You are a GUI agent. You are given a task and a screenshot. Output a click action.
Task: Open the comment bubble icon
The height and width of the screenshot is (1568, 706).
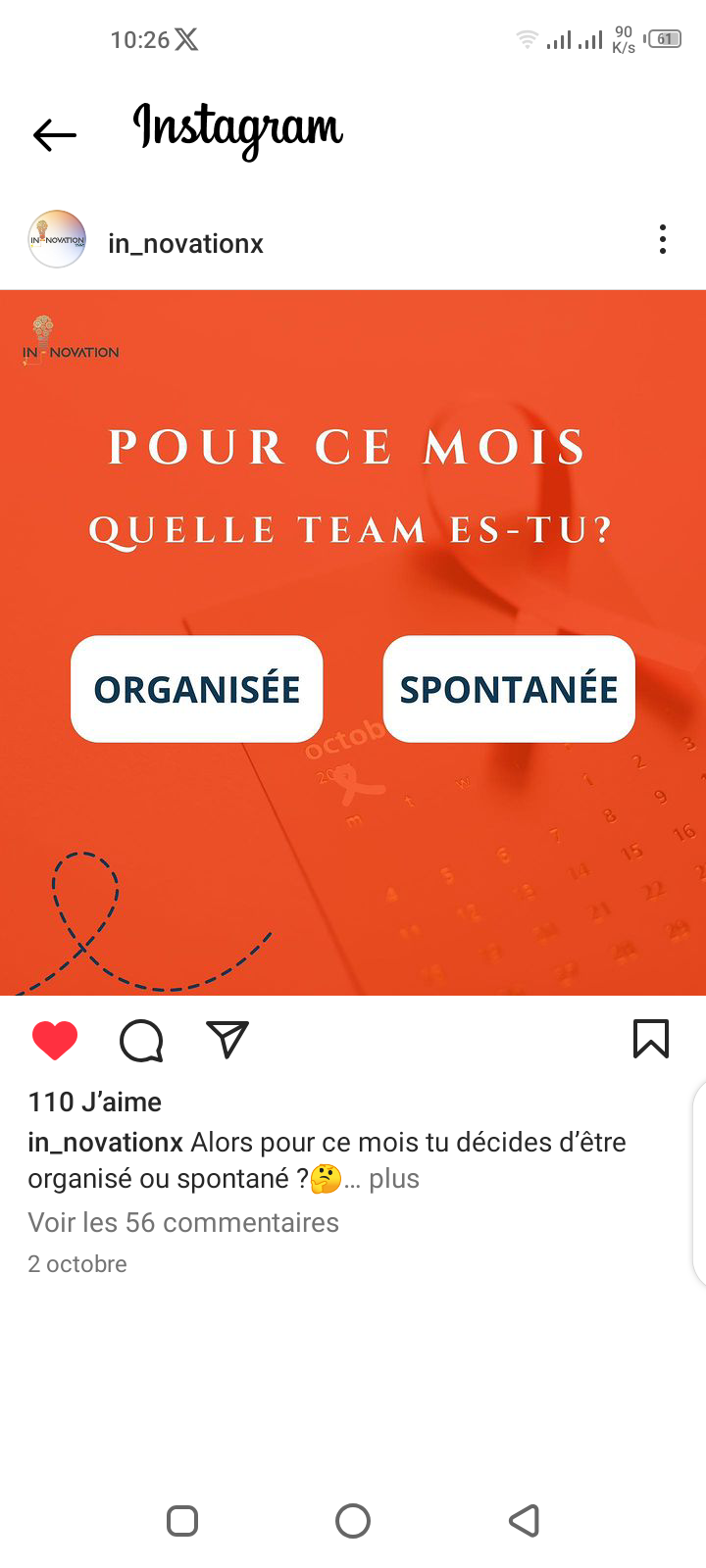141,1040
